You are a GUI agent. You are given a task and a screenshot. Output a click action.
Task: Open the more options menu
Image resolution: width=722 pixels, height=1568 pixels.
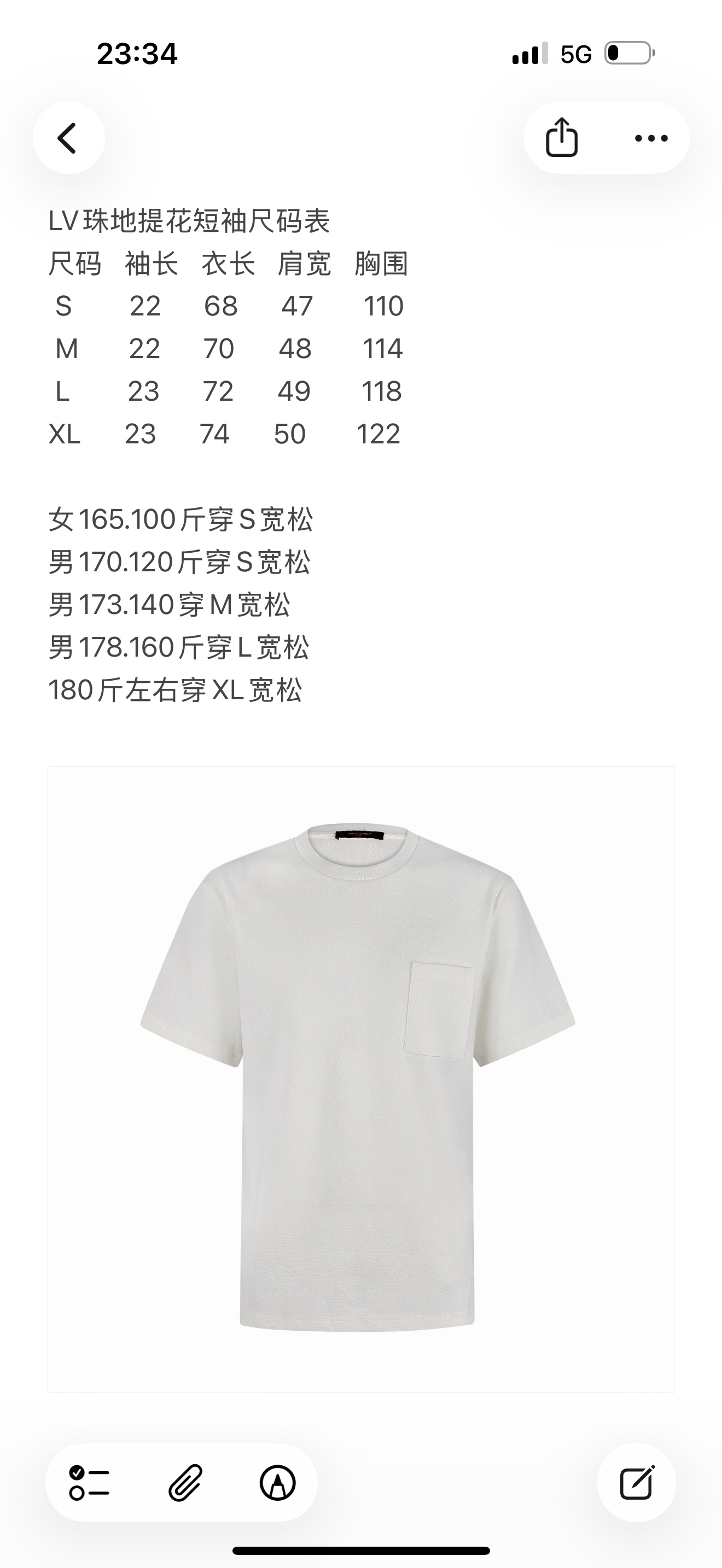(x=651, y=138)
